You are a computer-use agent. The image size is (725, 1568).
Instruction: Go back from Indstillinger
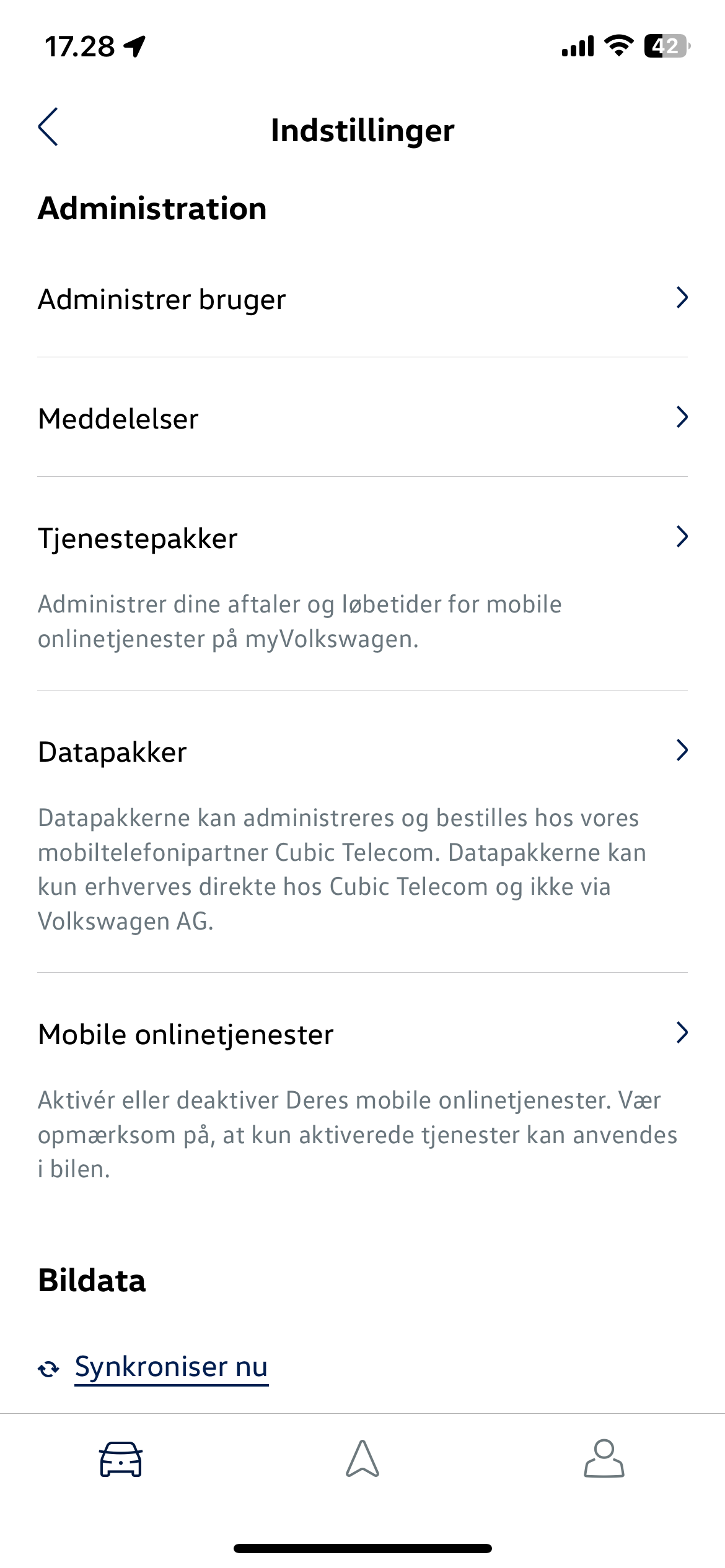(48, 127)
